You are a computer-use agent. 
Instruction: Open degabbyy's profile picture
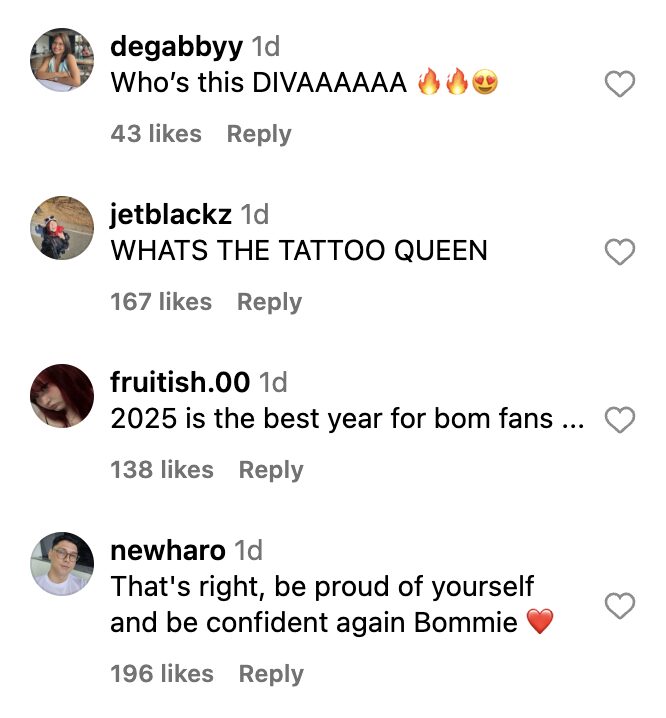tap(62, 60)
